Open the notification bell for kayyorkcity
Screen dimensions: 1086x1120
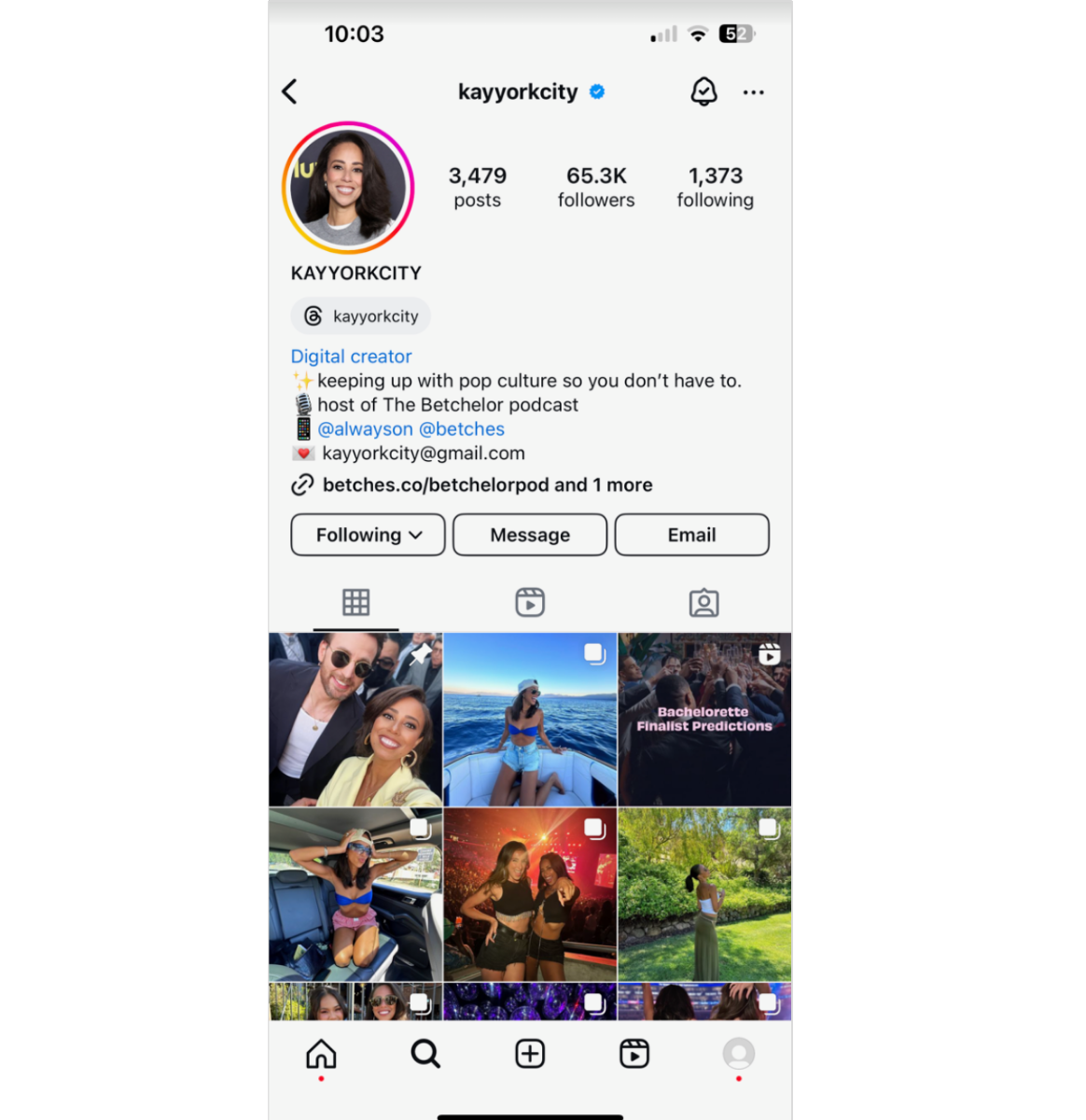(x=703, y=91)
